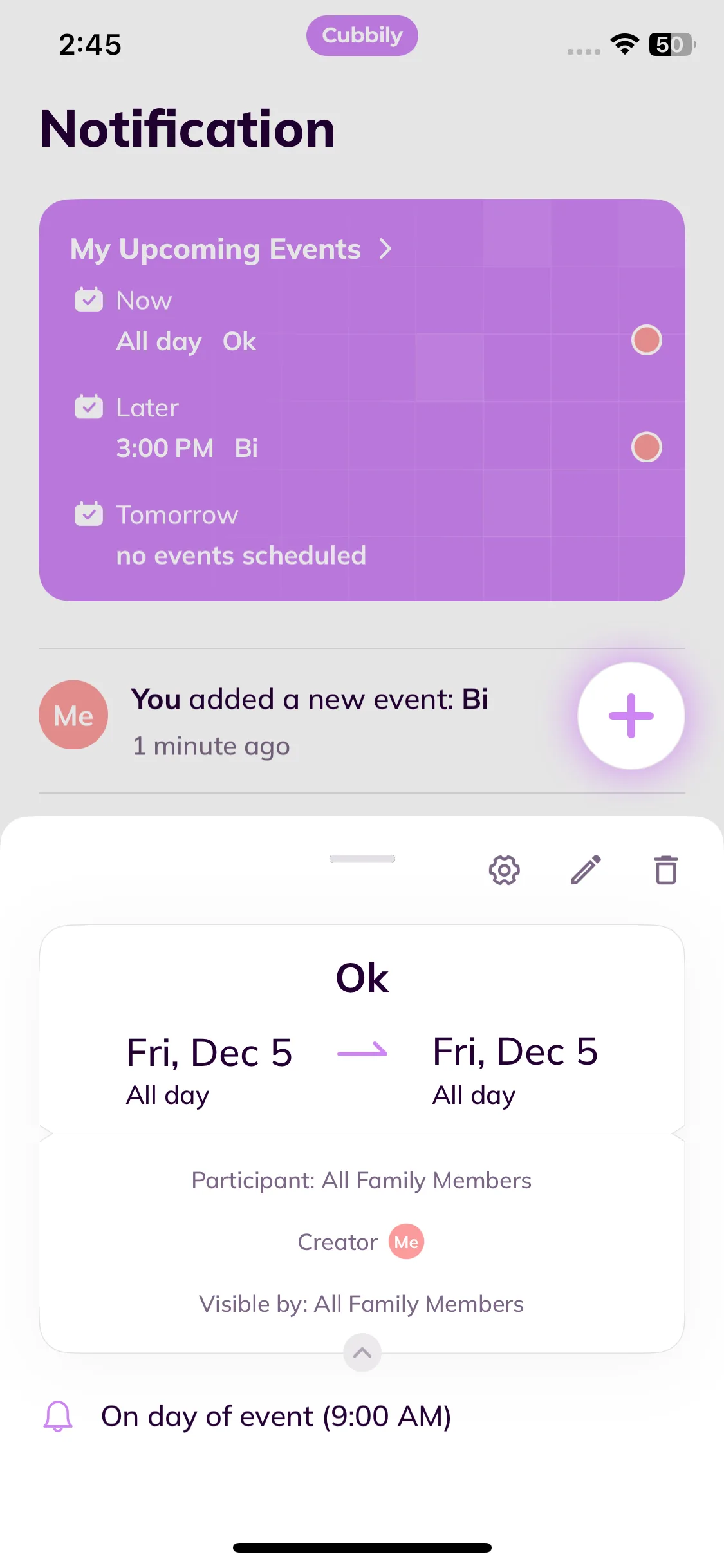Edit the Ok event with pencil
Image resolution: width=724 pixels, height=1568 pixels.
click(x=586, y=870)
